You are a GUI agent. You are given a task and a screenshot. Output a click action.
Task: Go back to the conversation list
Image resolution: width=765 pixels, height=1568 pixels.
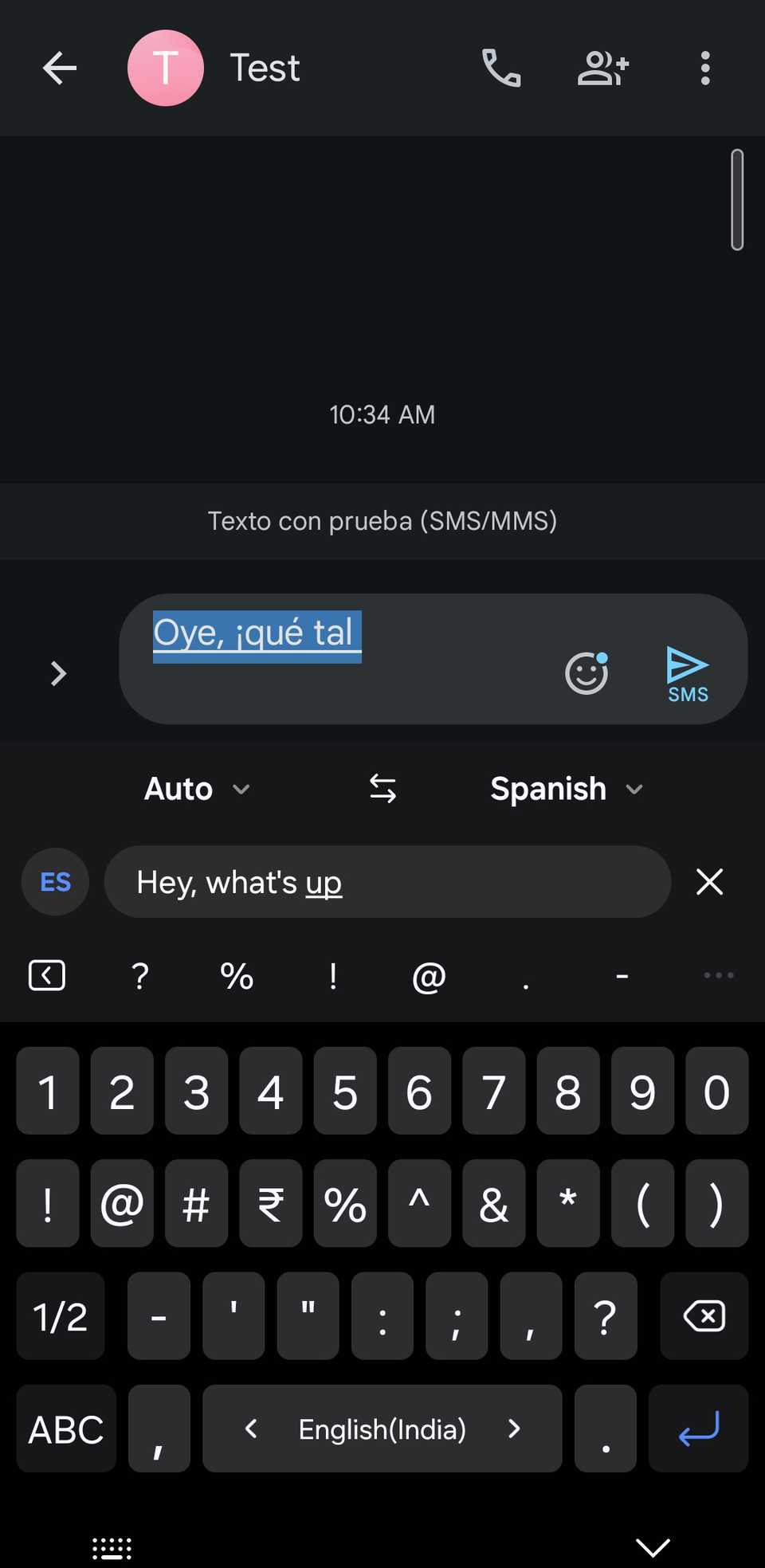tap(58, 69)
